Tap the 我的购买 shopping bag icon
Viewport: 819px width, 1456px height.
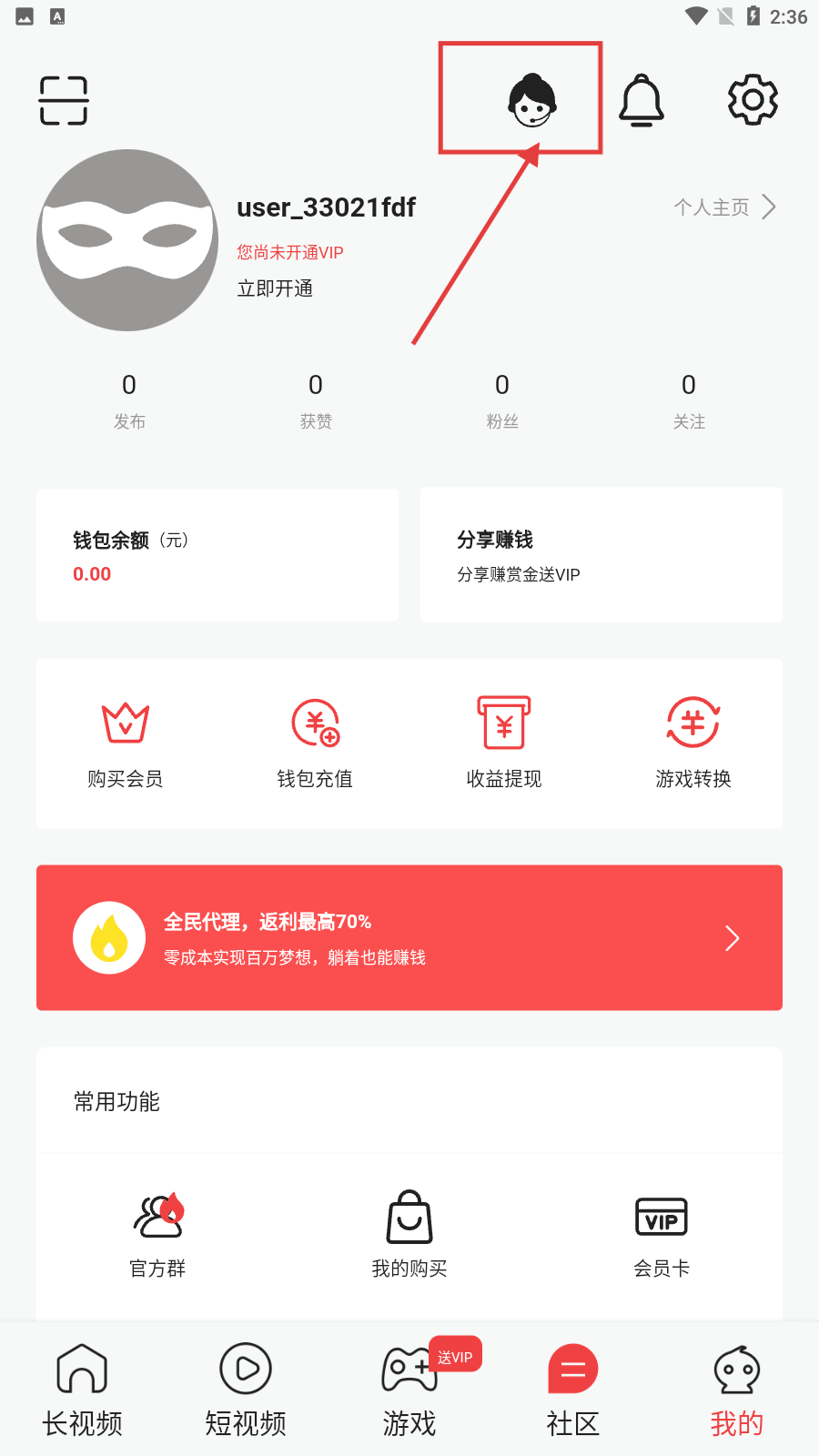coord(408,1217)
